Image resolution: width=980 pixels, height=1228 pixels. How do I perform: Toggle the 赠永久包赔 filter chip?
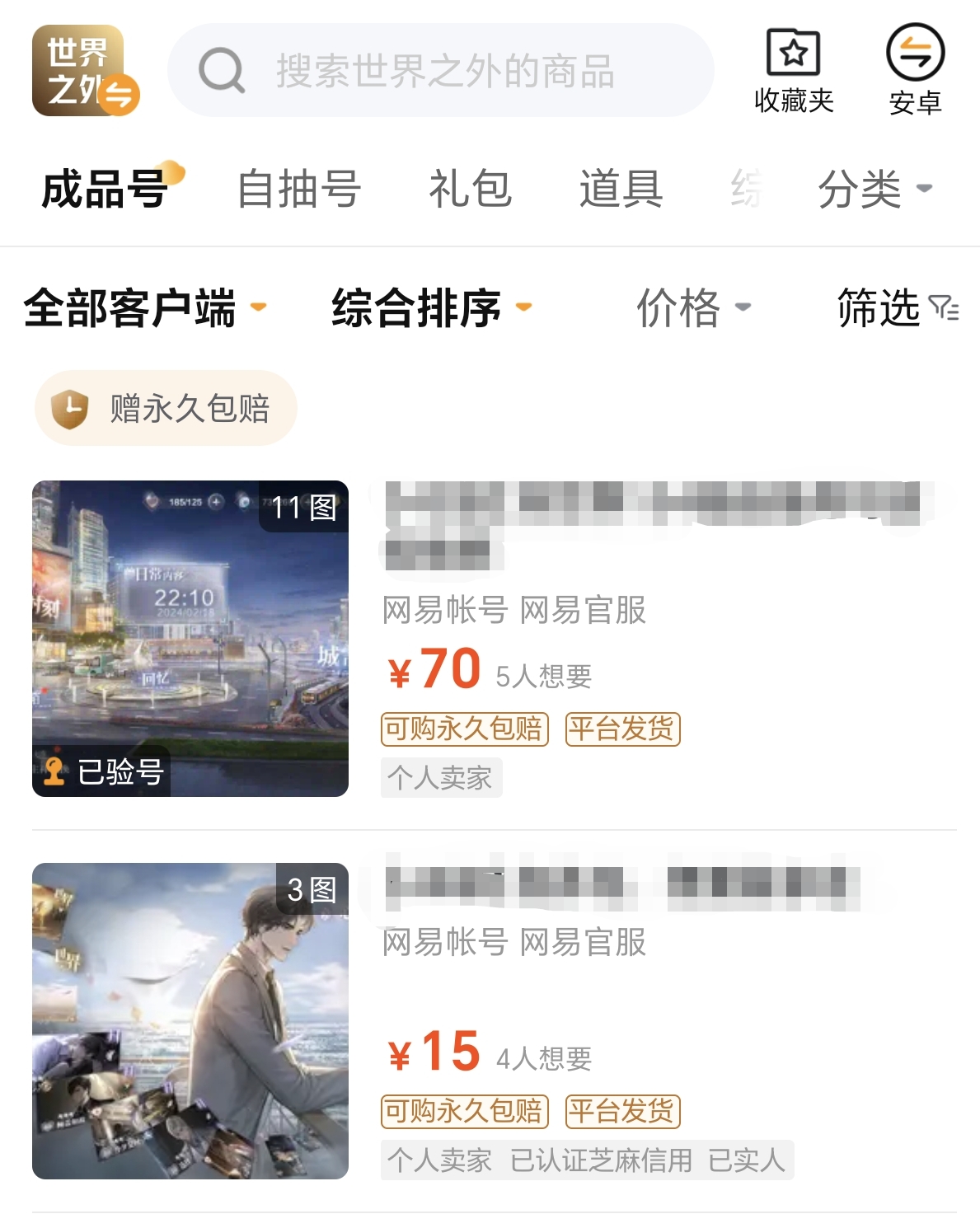point(166,408)
